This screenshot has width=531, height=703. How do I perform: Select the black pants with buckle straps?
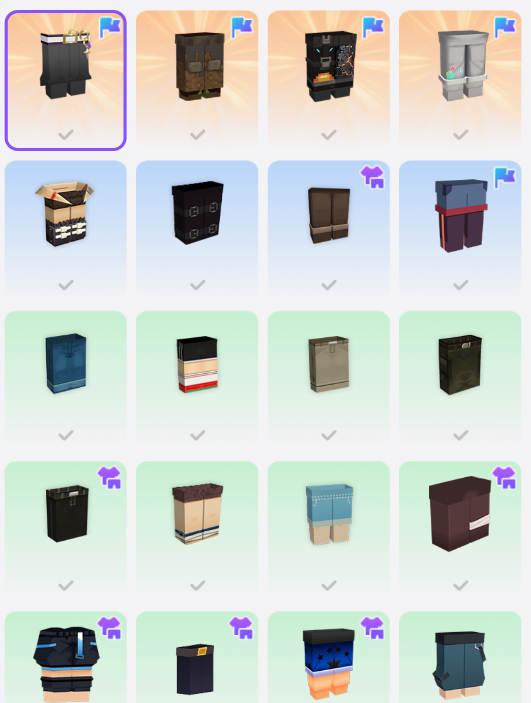pos(197,229)
